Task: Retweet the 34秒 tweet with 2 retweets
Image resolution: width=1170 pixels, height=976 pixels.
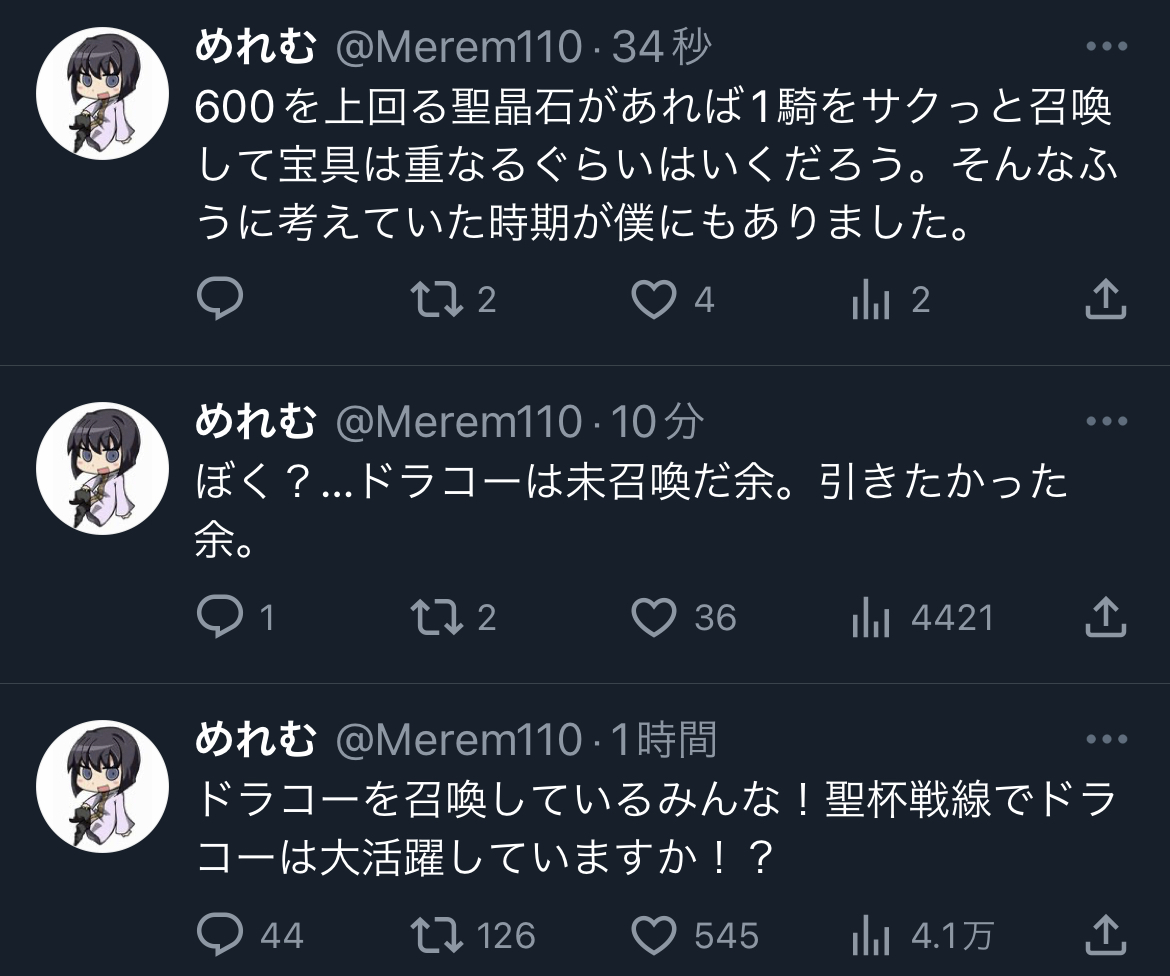Action: click(x=437, y=299)
